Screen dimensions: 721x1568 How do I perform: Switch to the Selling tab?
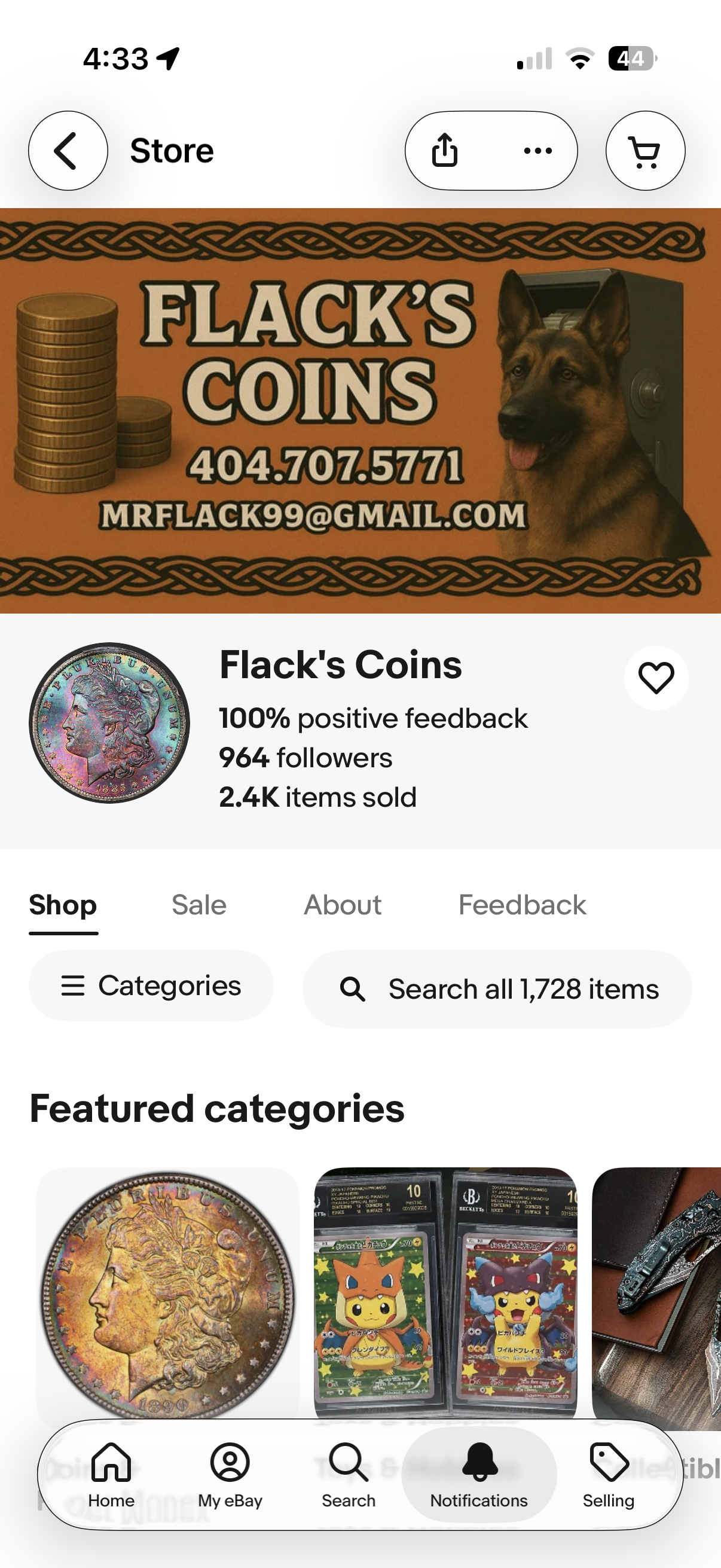click(x=609, y=1474)
